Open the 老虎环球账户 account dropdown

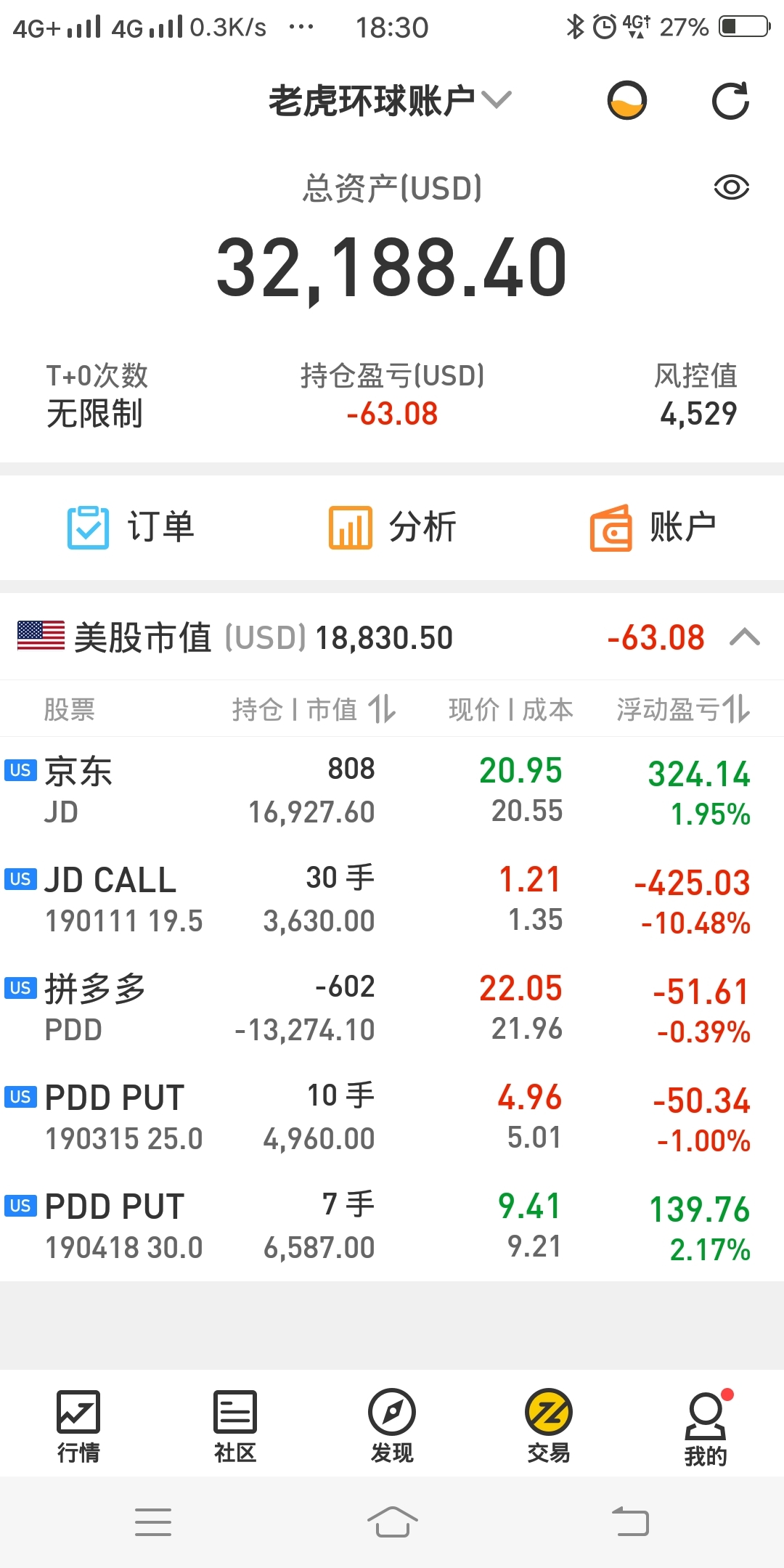[x=391, y=101]
